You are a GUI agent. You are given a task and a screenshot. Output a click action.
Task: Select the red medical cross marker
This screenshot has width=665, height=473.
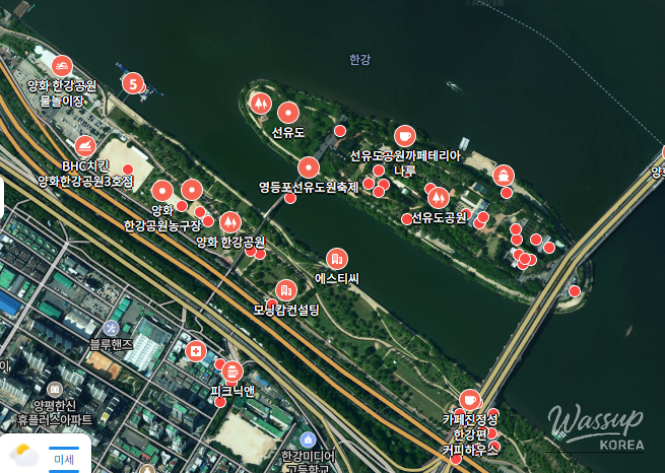pyautogui.click(x=196, y=351)
